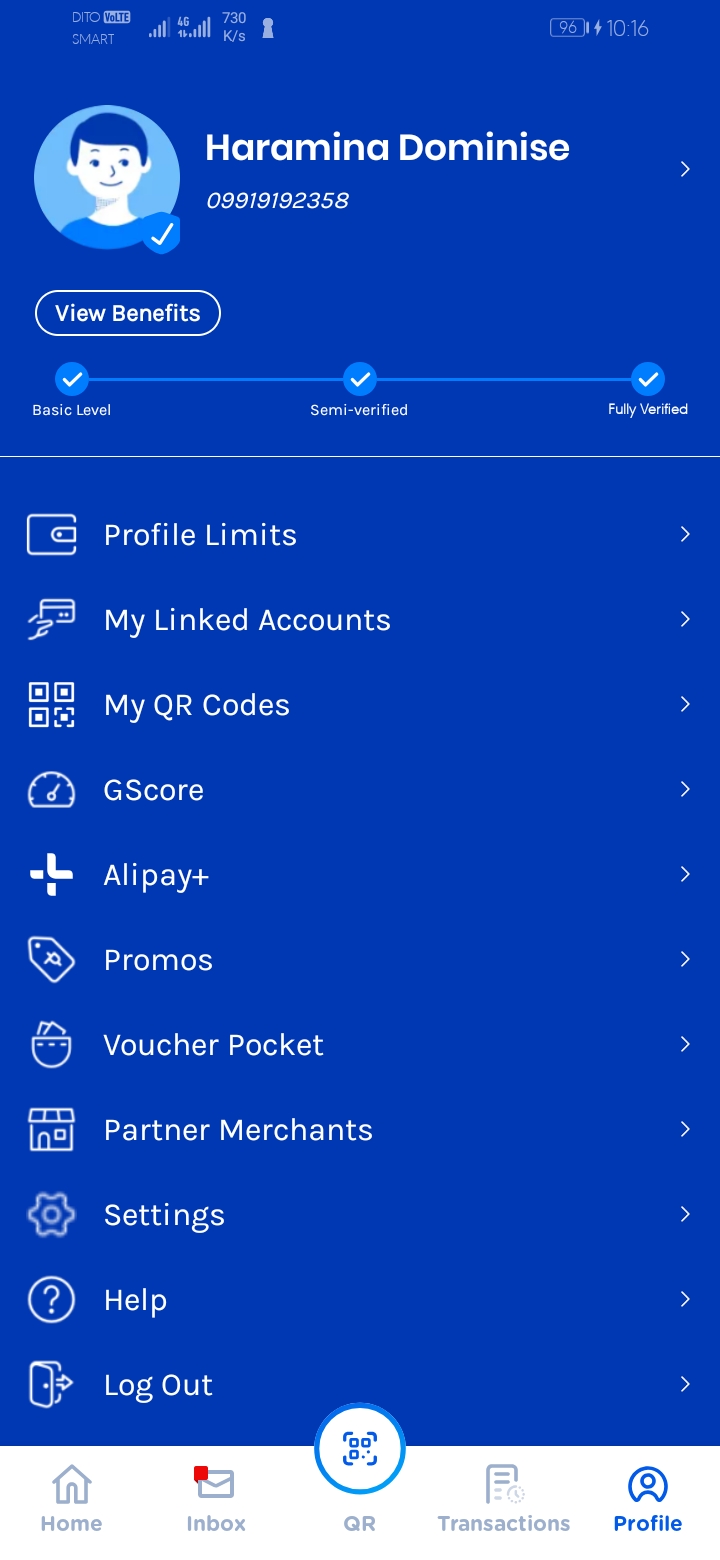Tap the View Benefits button
Screen dimensions: 720x1560
click(128, 313)
